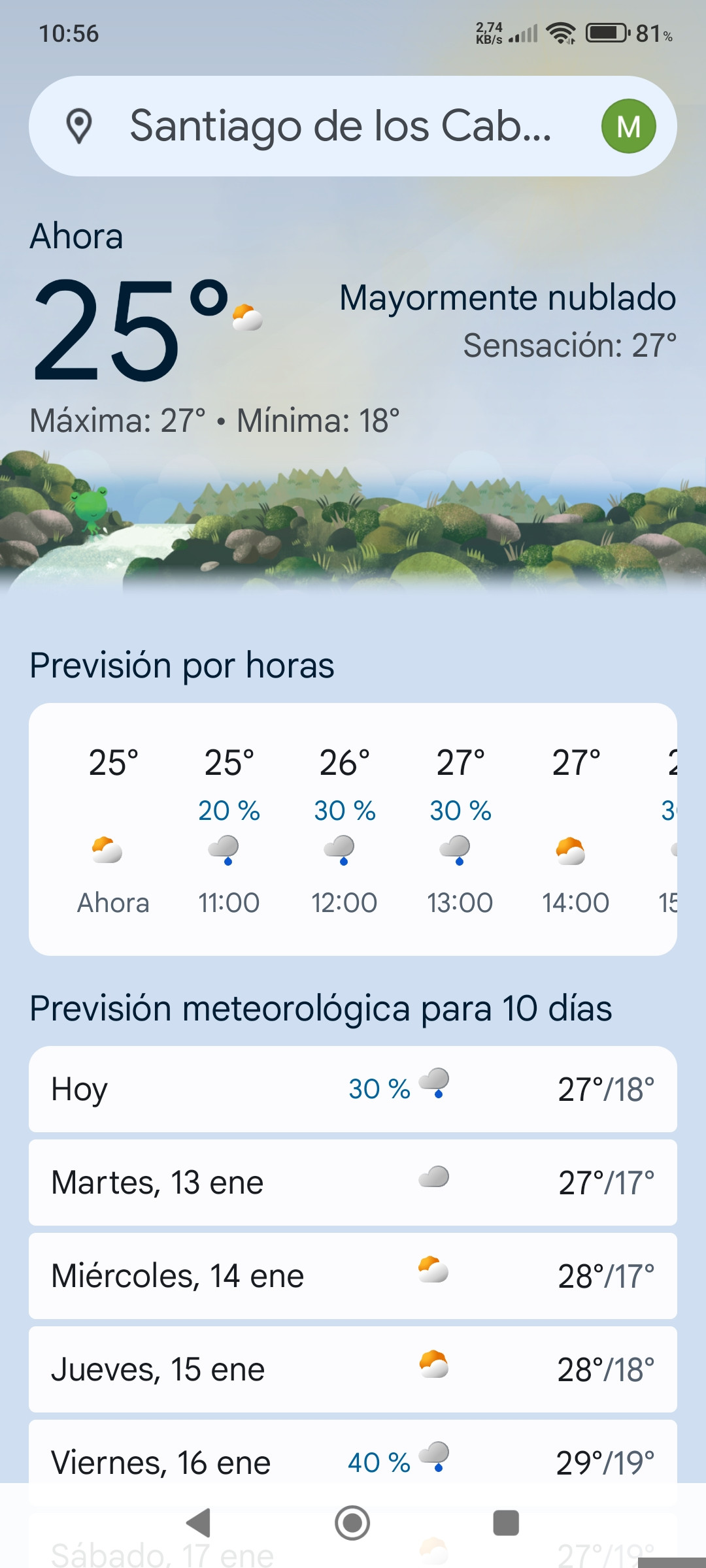Go back using the system back button
This screenshot has width=706, height=1568.
coord(199,1523)
